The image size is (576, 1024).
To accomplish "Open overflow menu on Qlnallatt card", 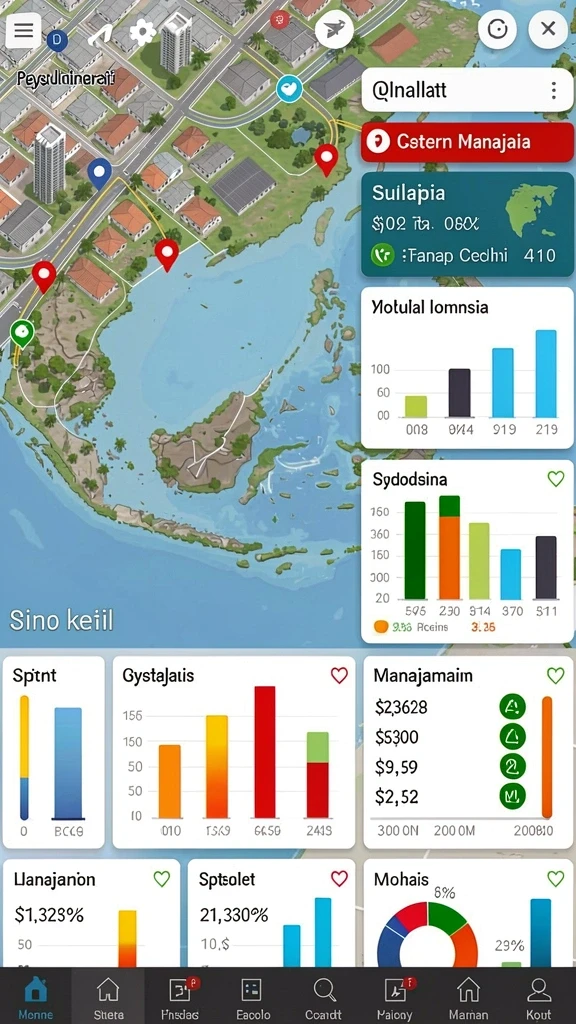I will (x=553, y=90).
